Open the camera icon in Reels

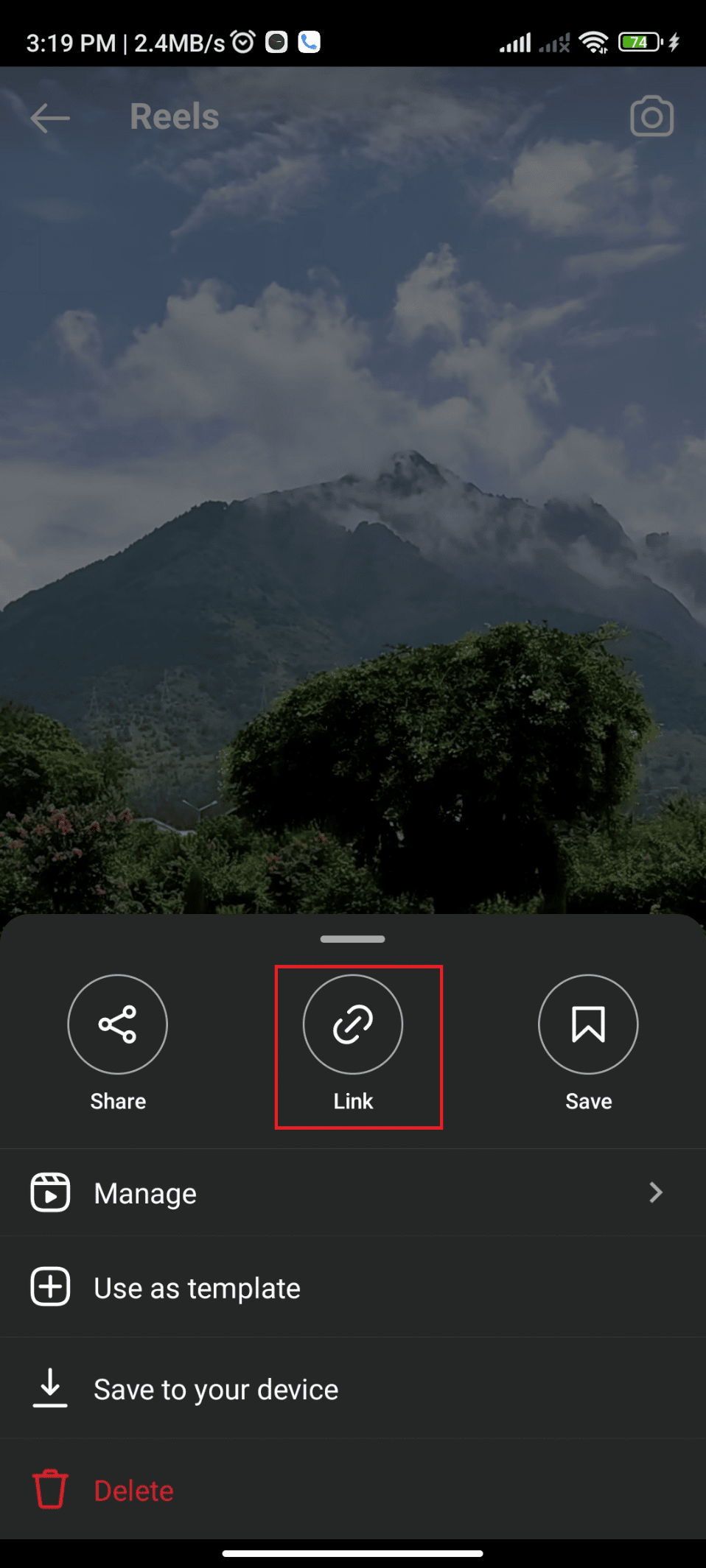pos(651,117)
